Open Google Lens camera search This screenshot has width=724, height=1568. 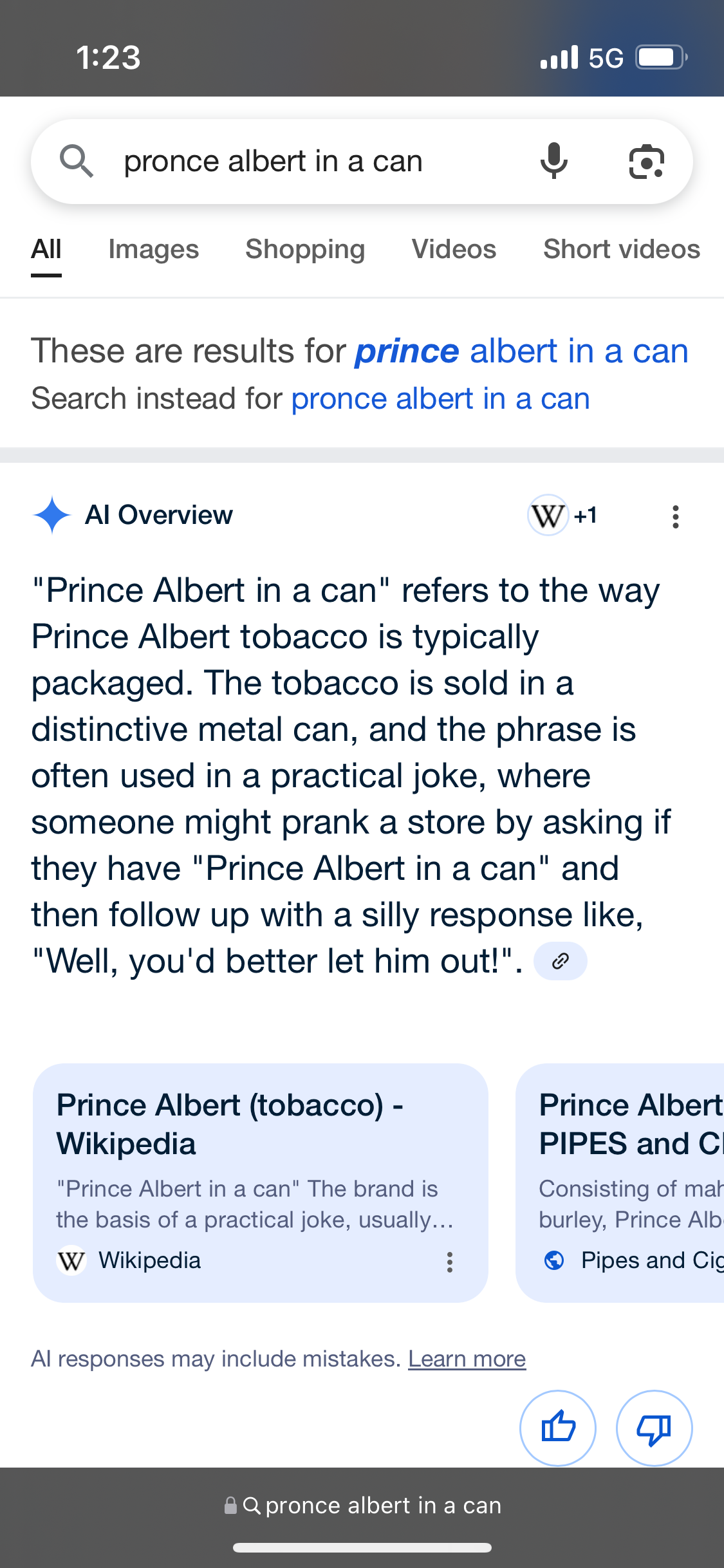point(646,162)
